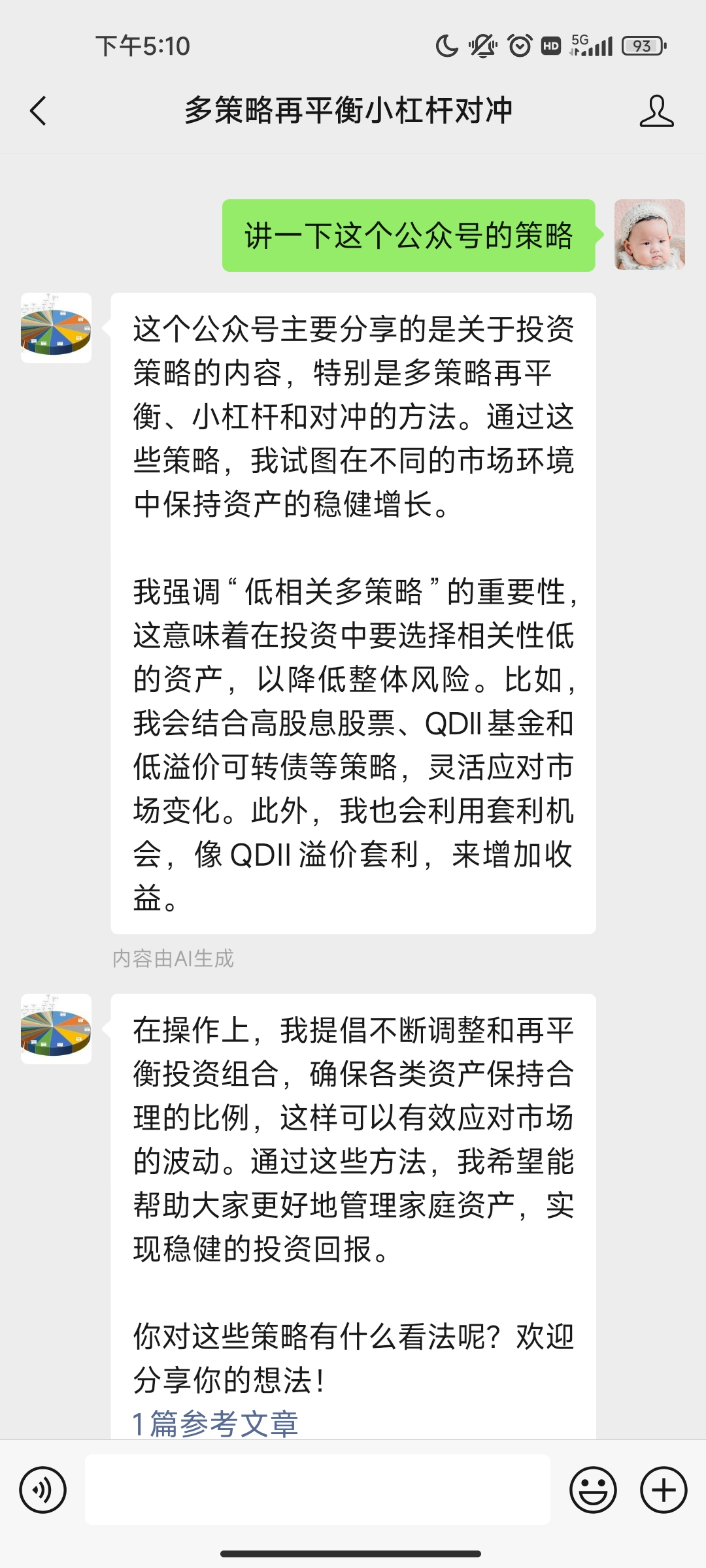
Task: Open the pie chart avatar of first reply
Action: pyautogui.click(x=56, y=328)
